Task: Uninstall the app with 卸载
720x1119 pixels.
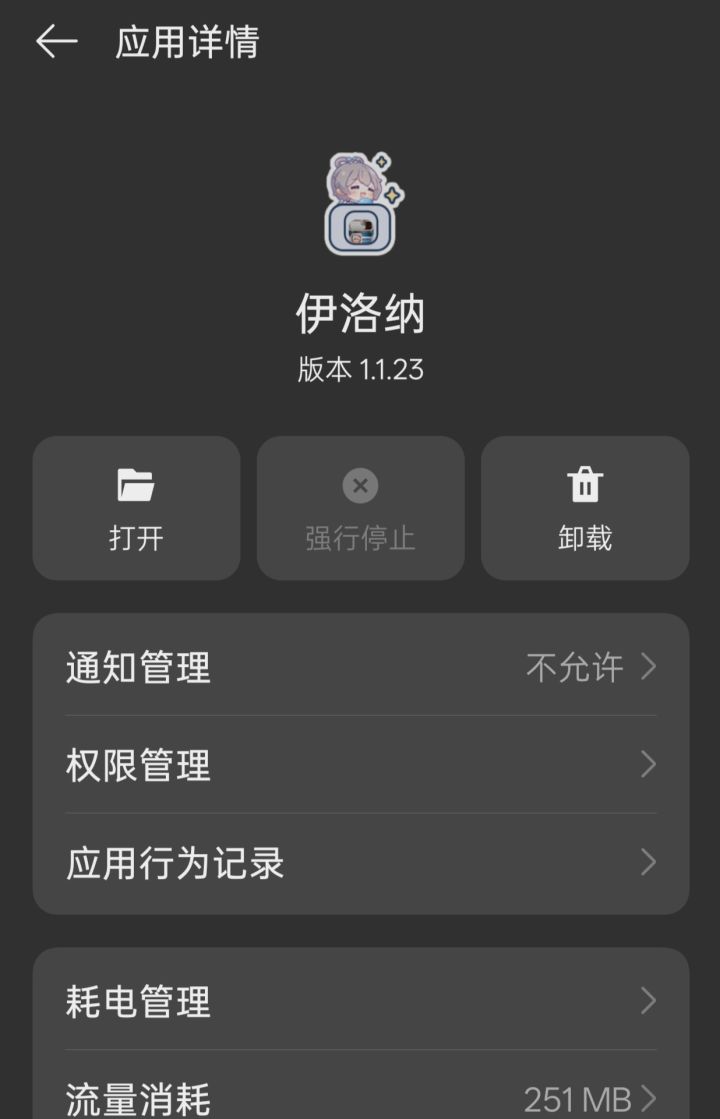Action: [x=585, y=508]
